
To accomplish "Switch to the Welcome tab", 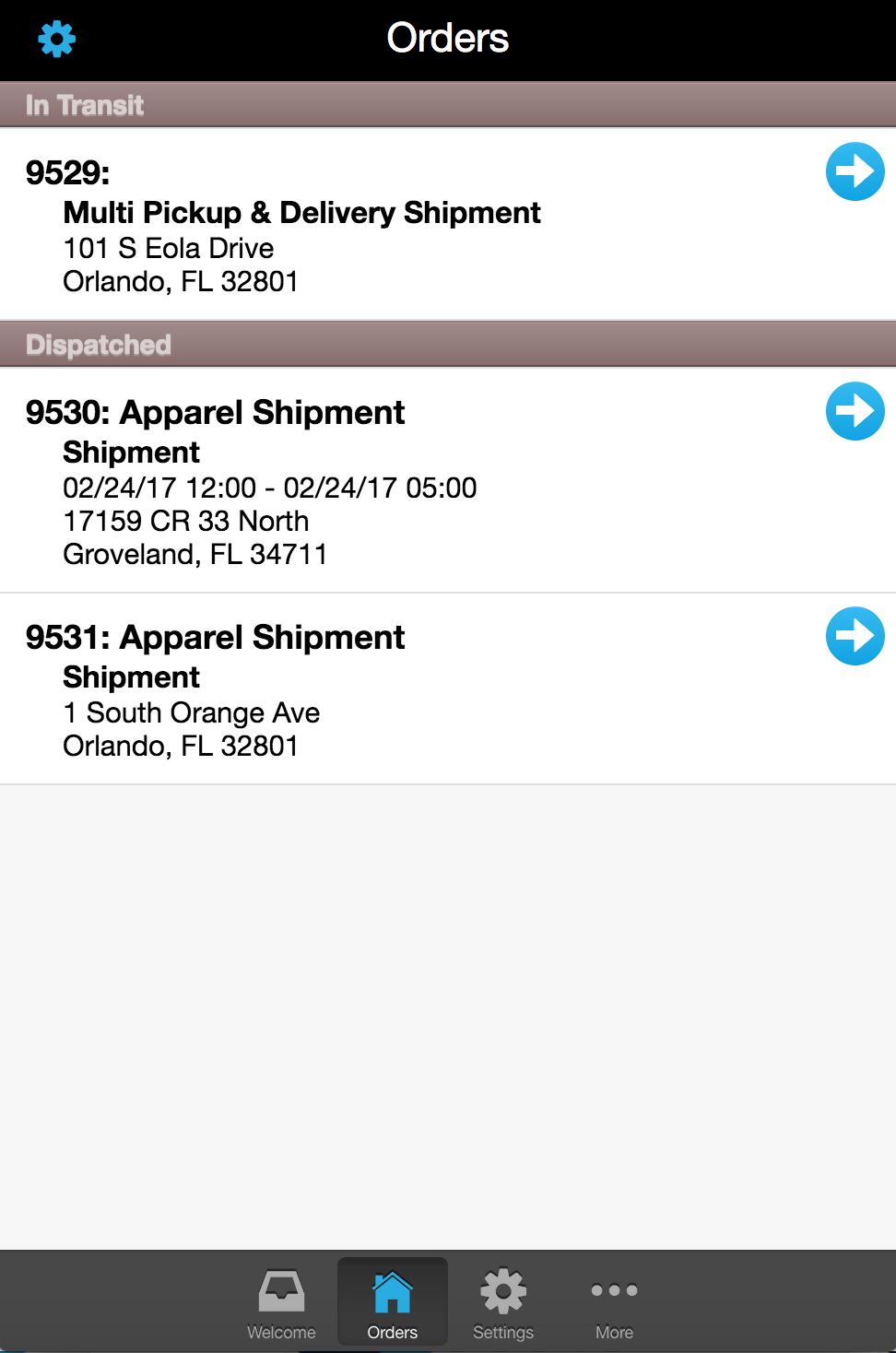I will click(281, 1302).
